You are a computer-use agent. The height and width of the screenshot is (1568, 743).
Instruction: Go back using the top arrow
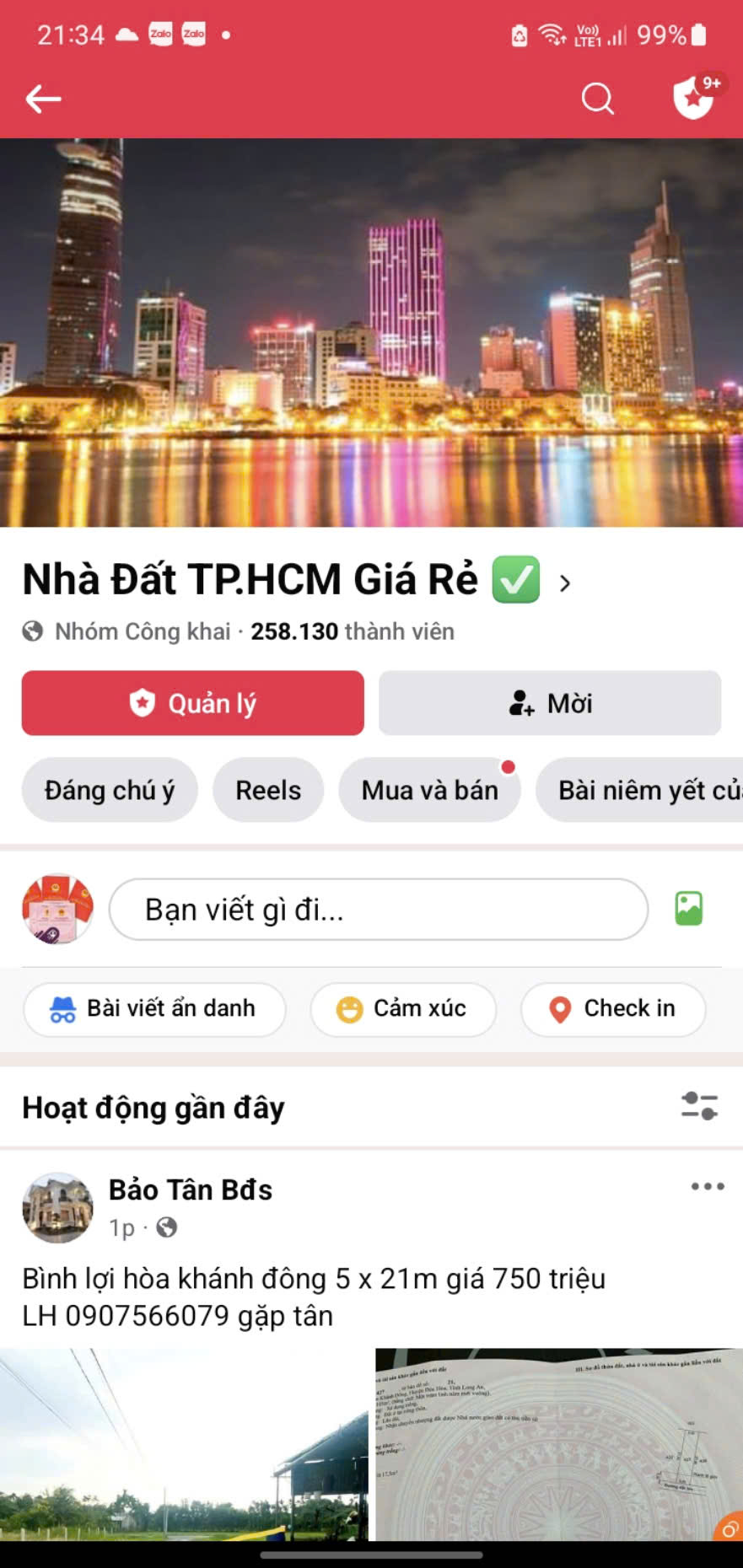pos(43,99)
